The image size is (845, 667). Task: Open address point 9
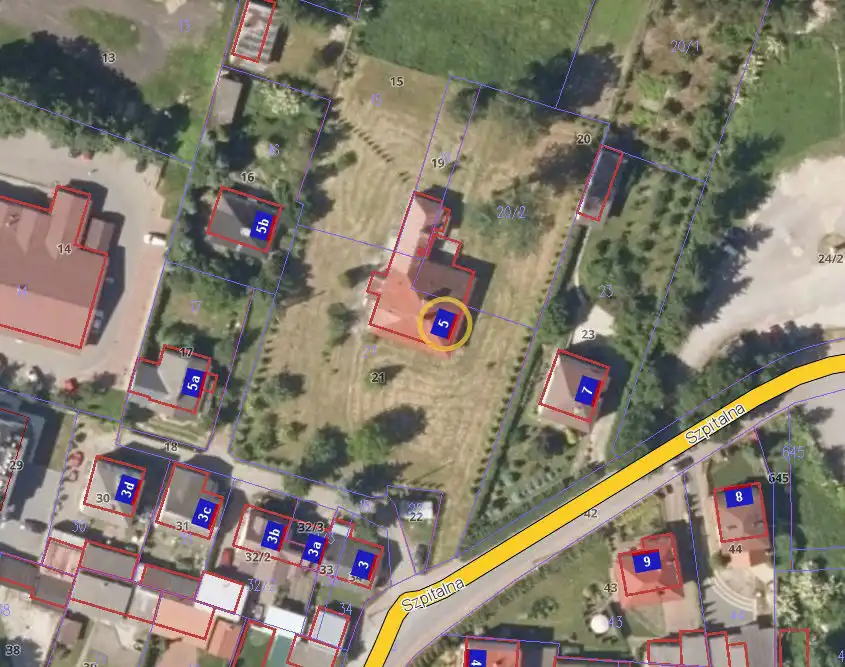click(x=647, y=561)
